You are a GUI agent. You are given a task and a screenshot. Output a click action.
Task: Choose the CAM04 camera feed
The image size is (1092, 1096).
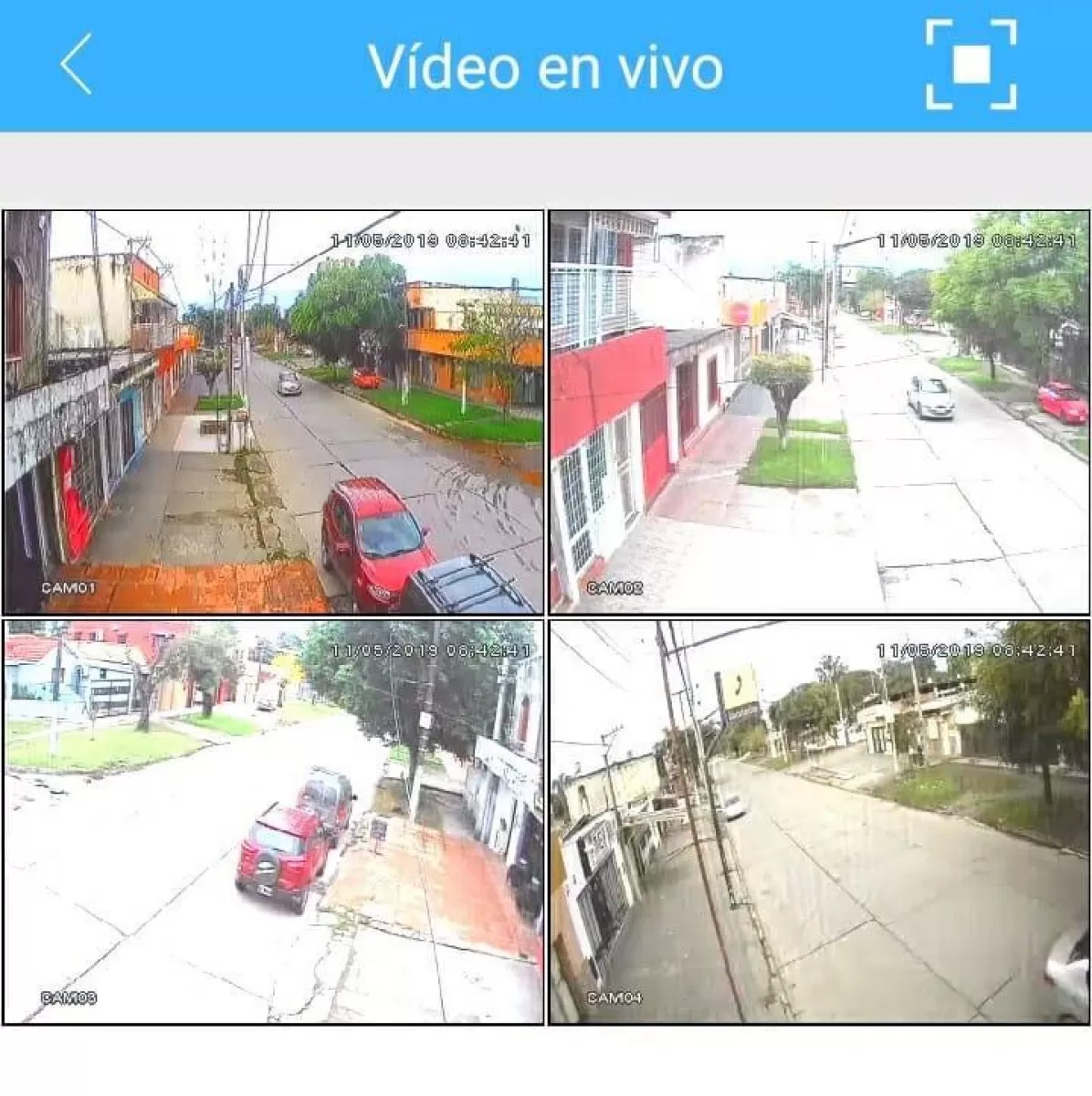click(x=819, y=822)
